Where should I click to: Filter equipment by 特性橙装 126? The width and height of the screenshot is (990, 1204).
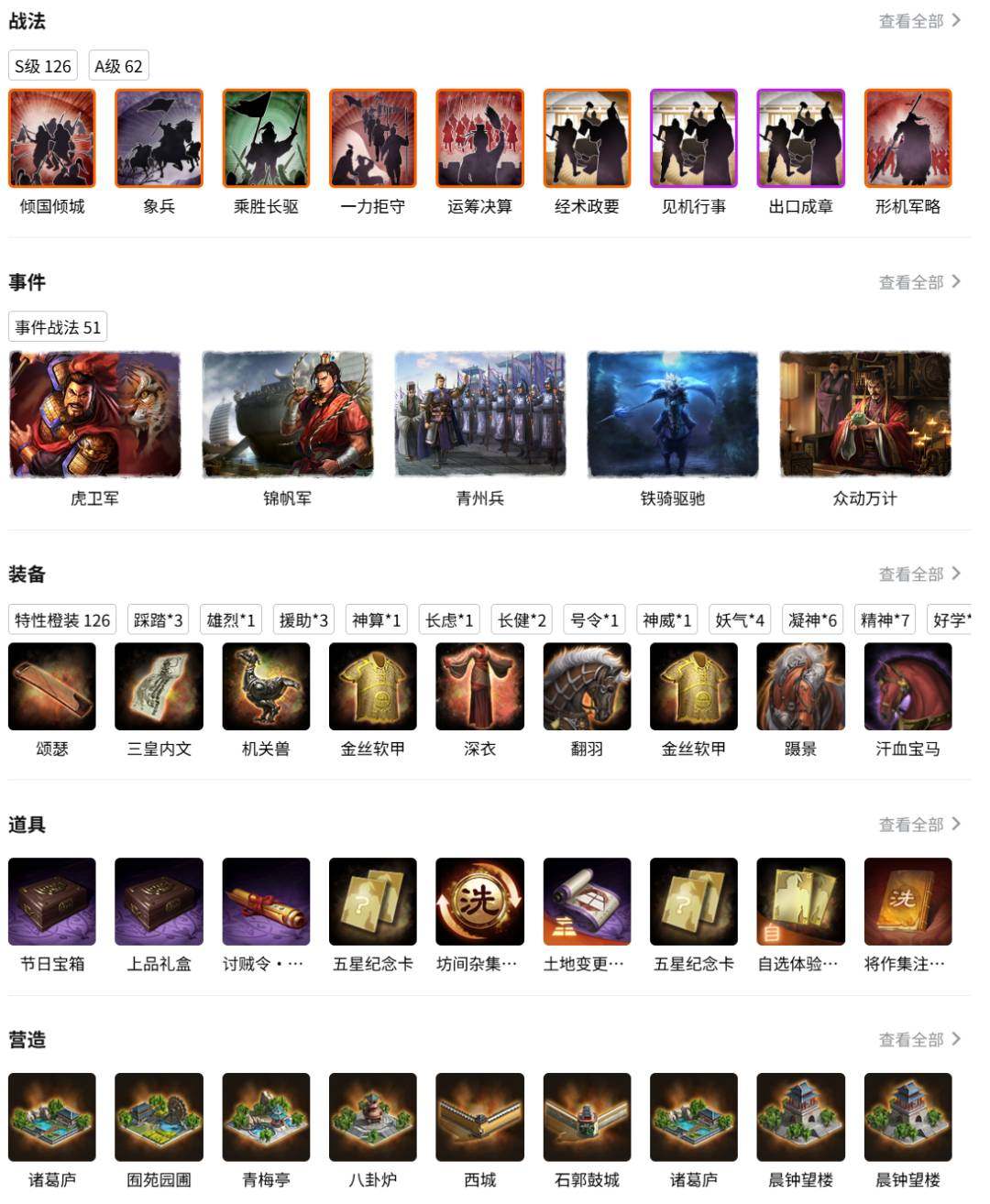tap(62, 620)
